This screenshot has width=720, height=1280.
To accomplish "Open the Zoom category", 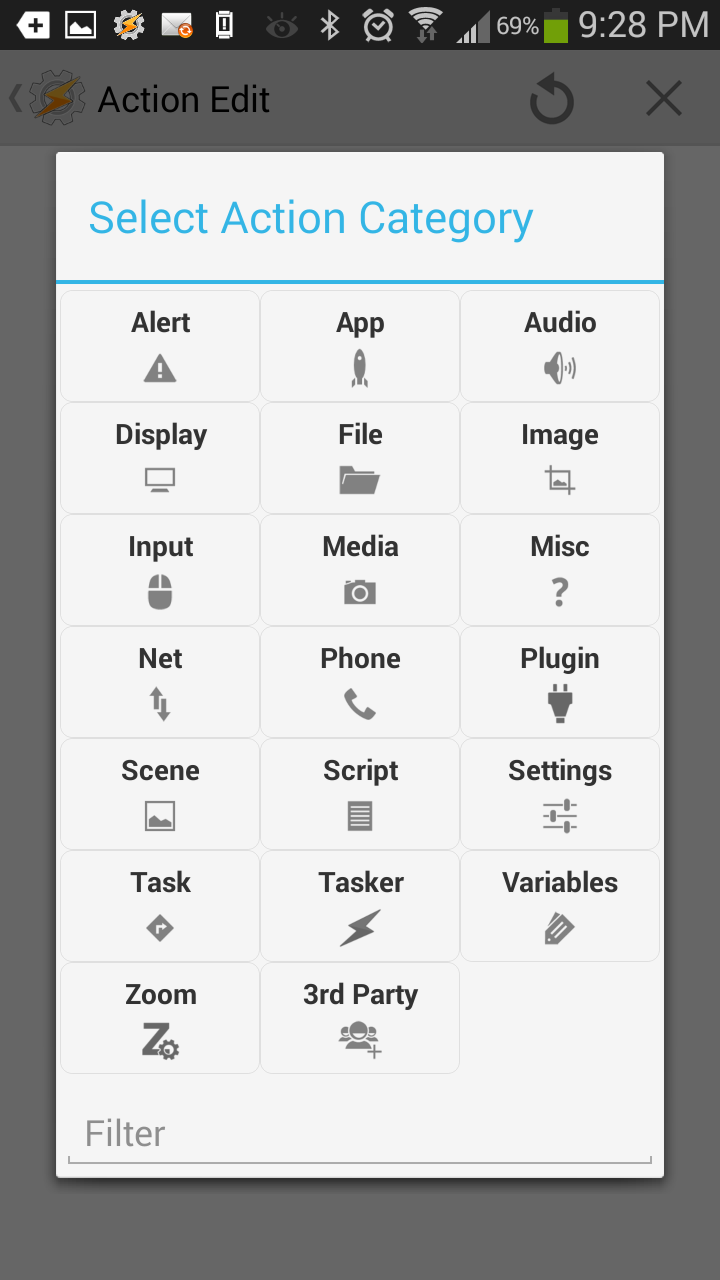I will tap(160, 1018).
